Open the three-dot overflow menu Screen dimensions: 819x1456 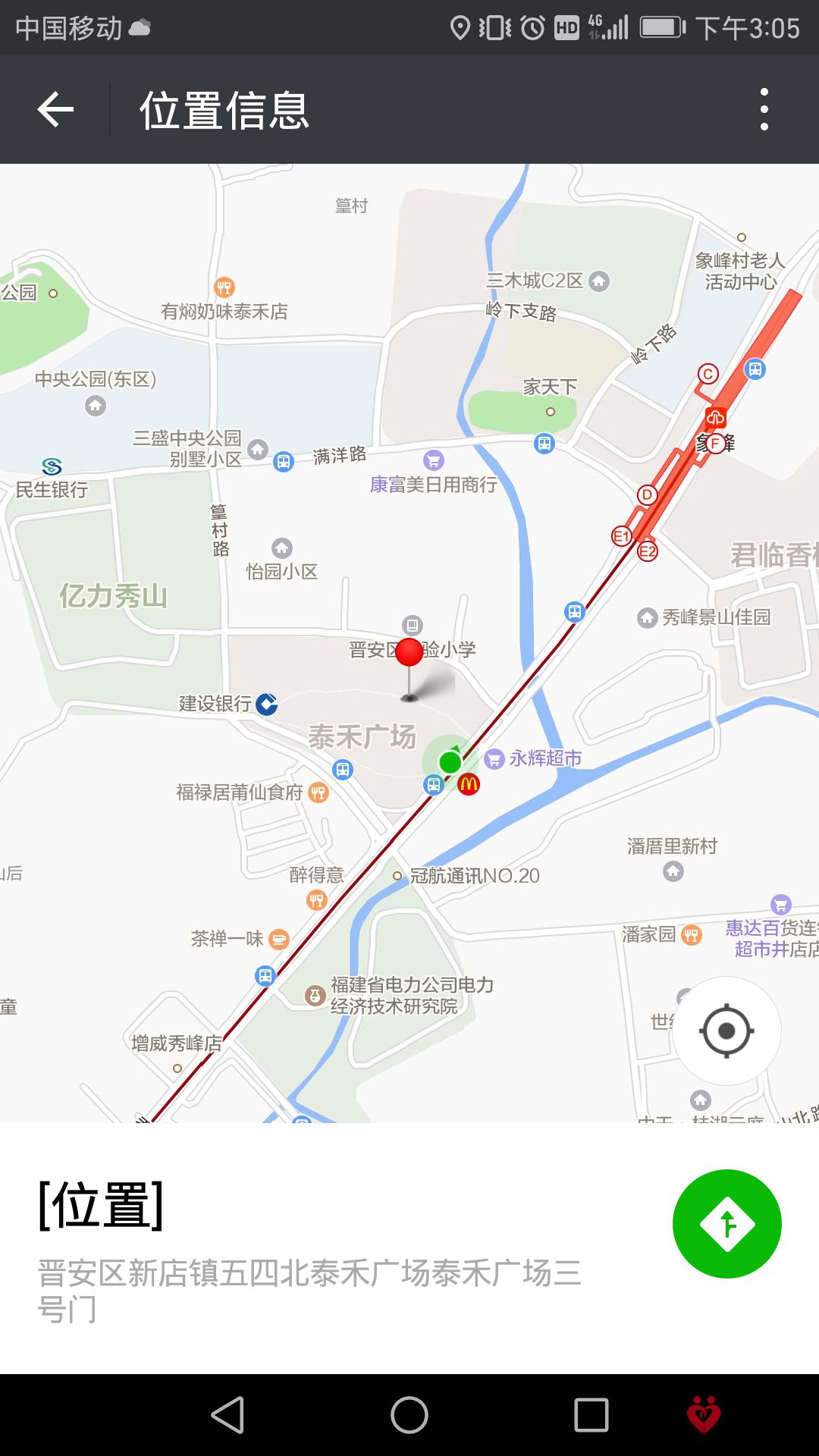pos(764,109)
